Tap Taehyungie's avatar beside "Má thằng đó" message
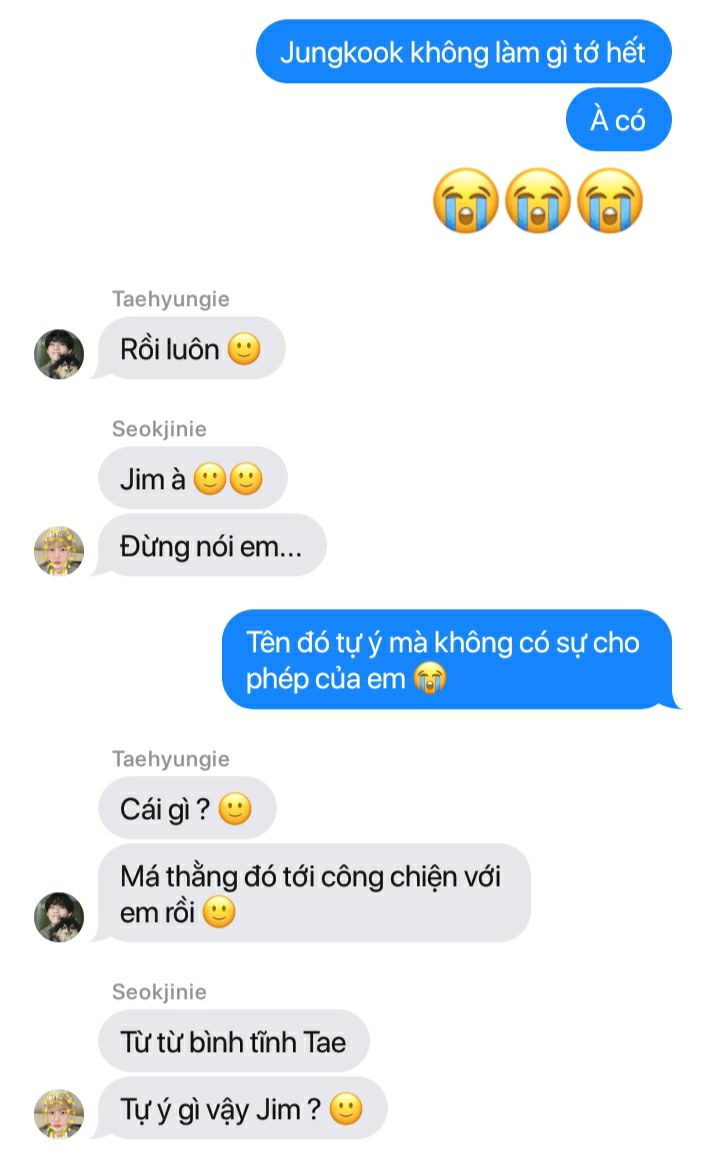The image size is (719, 1155). coord(59,917)
